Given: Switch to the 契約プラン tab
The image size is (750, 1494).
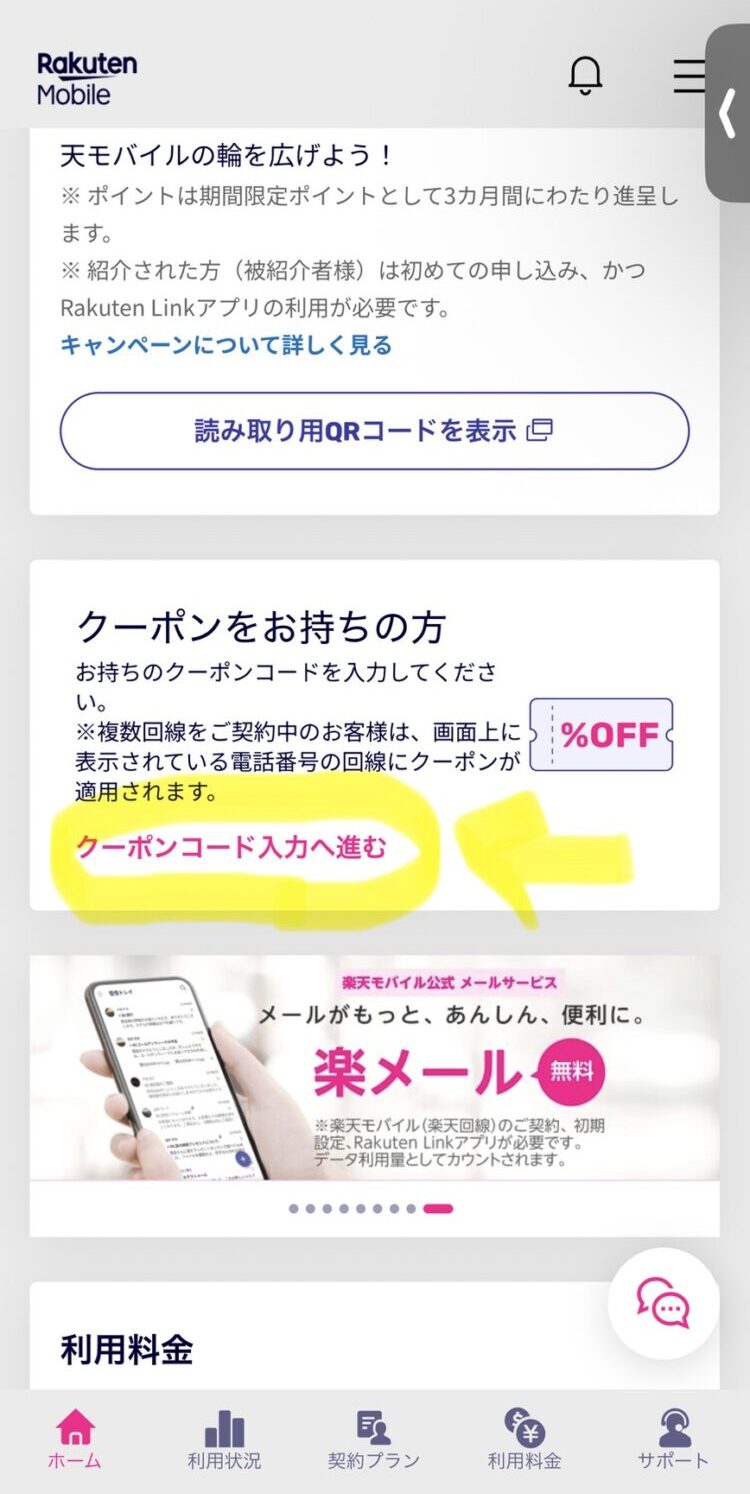Looking at the screenshot, I should [x=374, y=1440].
